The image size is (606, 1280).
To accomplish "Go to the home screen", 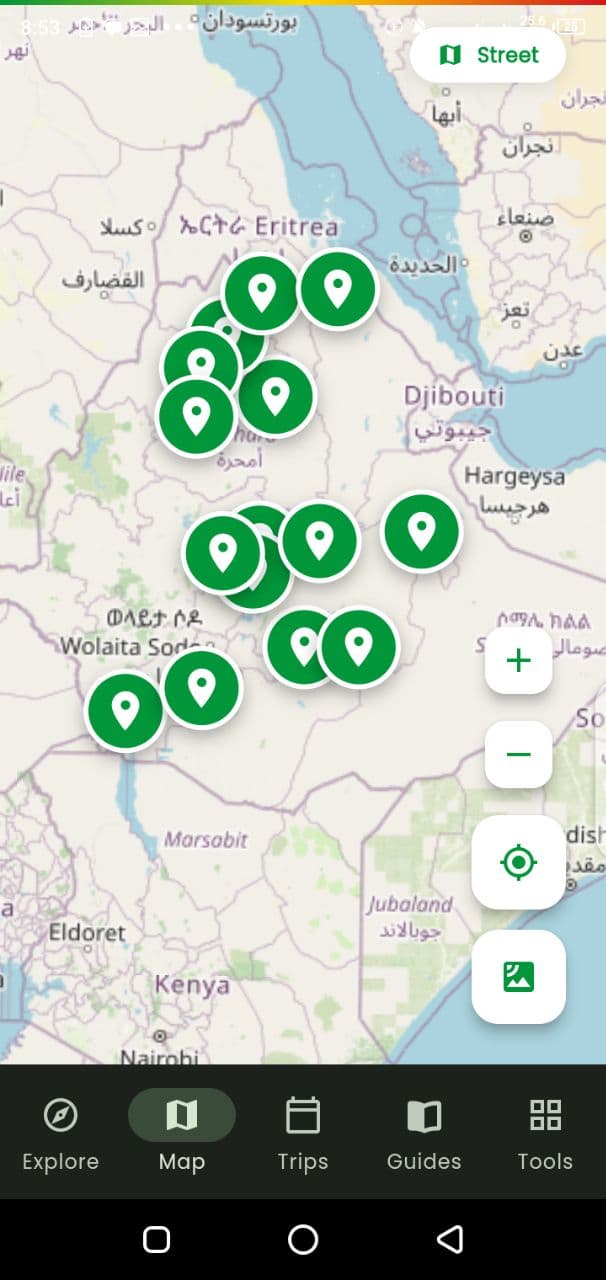I will tap(303, 1240).
